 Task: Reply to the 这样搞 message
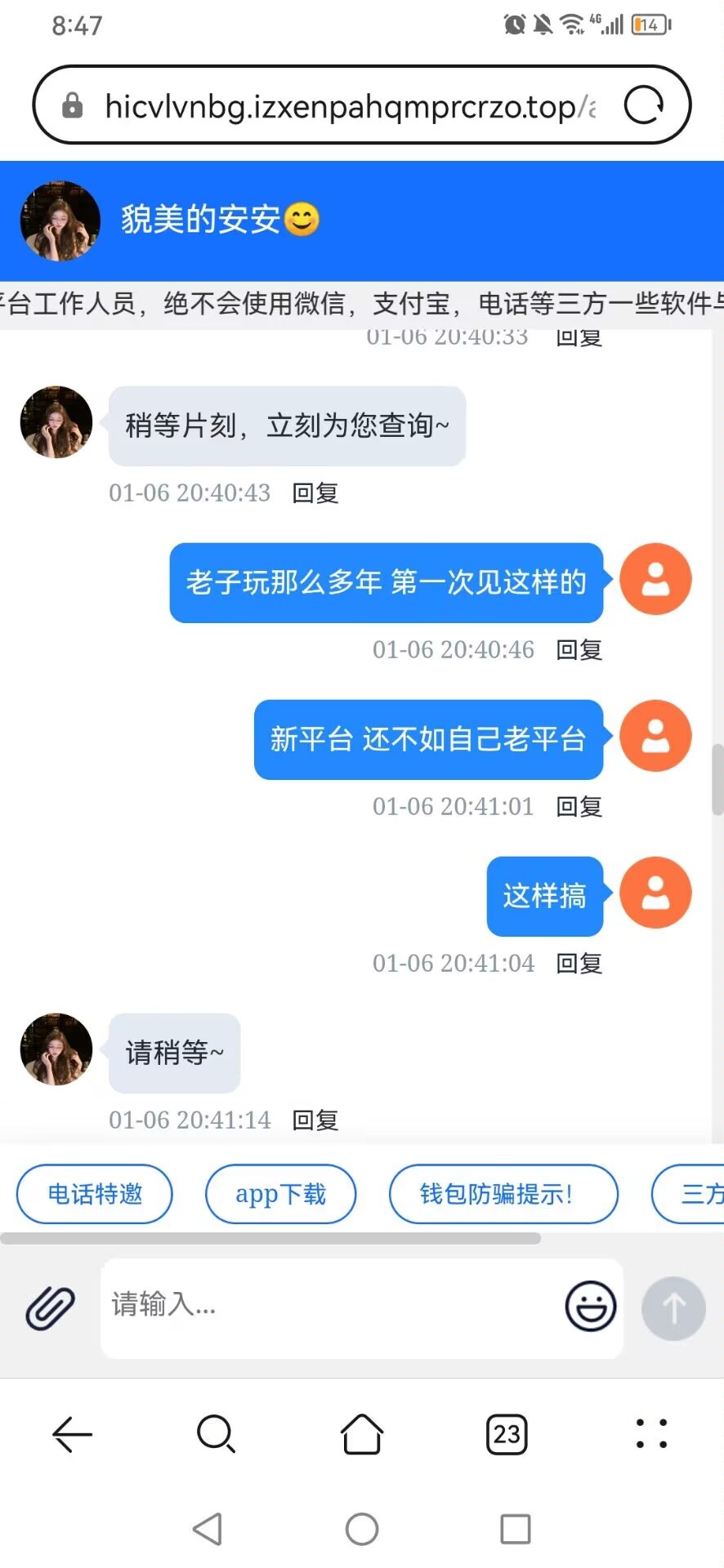[579, 964]
